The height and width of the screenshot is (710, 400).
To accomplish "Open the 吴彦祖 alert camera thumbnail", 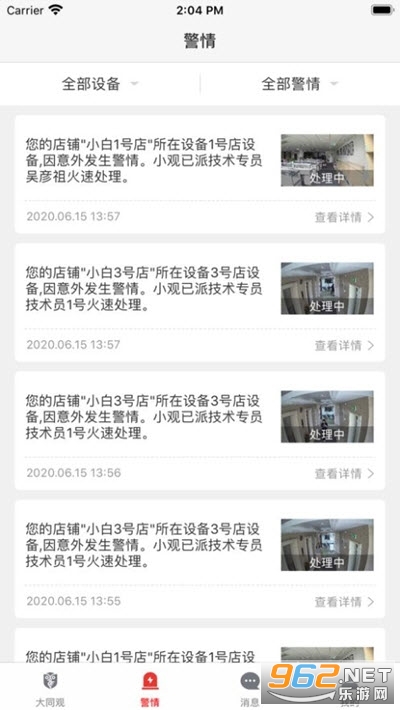I will [x=327, y=160].
